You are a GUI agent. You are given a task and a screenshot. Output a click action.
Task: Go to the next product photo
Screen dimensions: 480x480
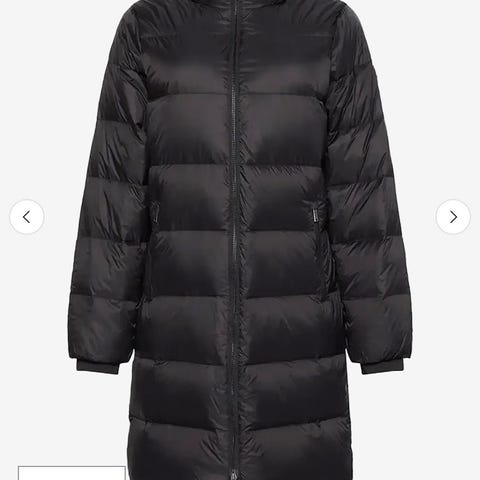(x=453, y=217)
